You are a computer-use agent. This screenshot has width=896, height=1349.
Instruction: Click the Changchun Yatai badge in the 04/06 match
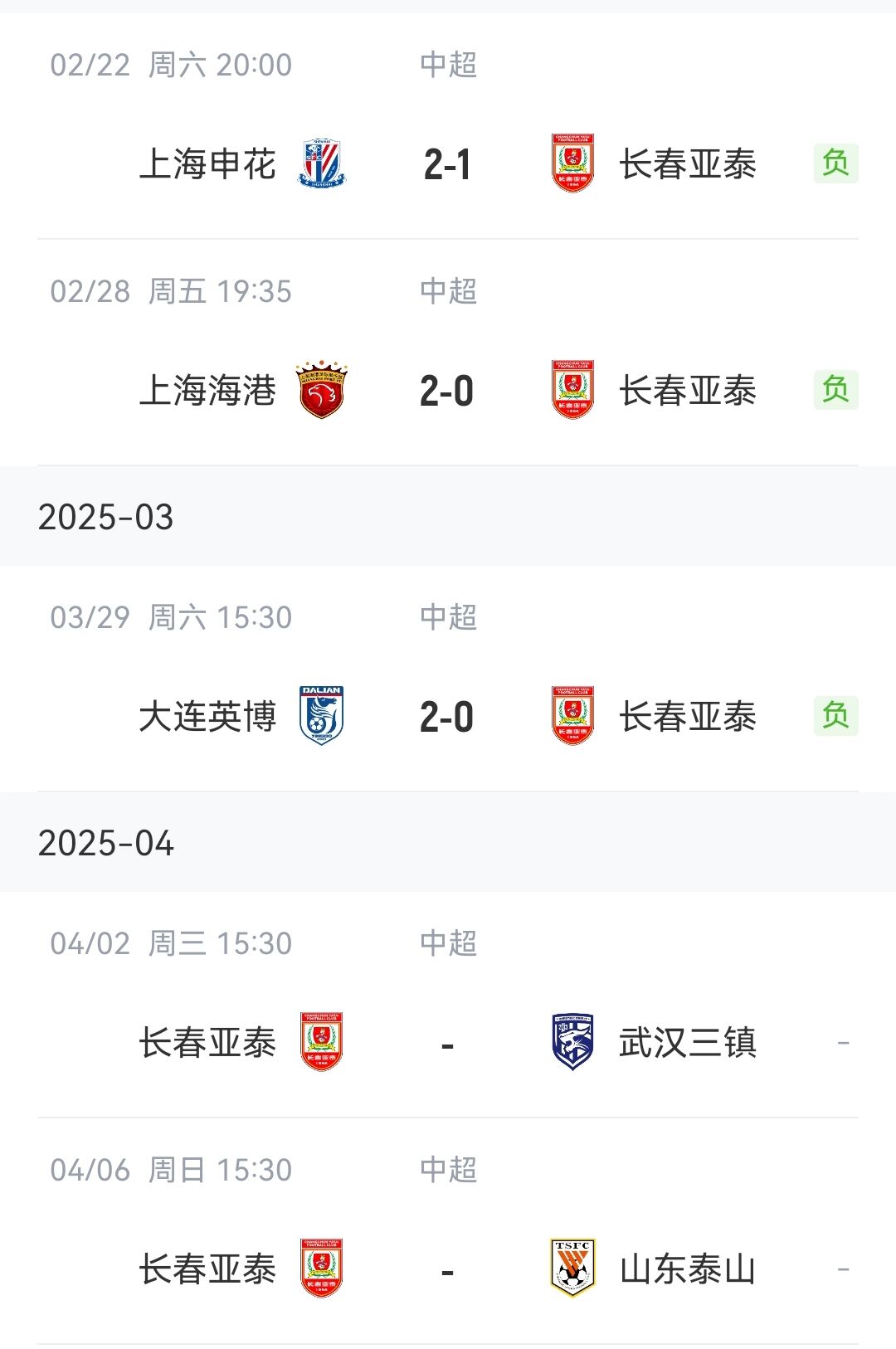click(x=322, y=1265)
